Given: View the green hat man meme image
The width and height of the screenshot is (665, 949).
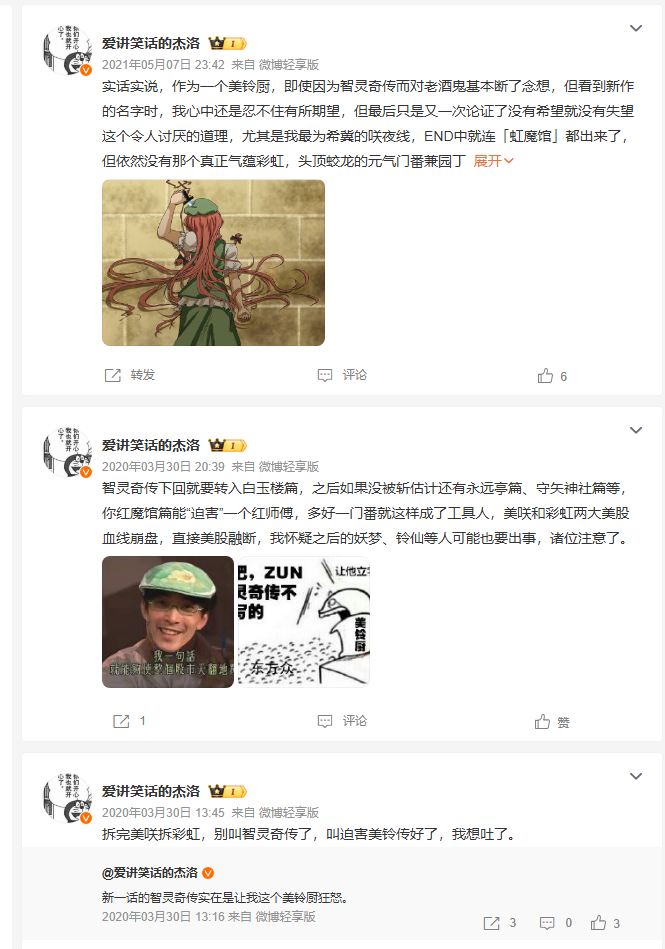Looking at the screenshot, I should click(x=168, y=621).
